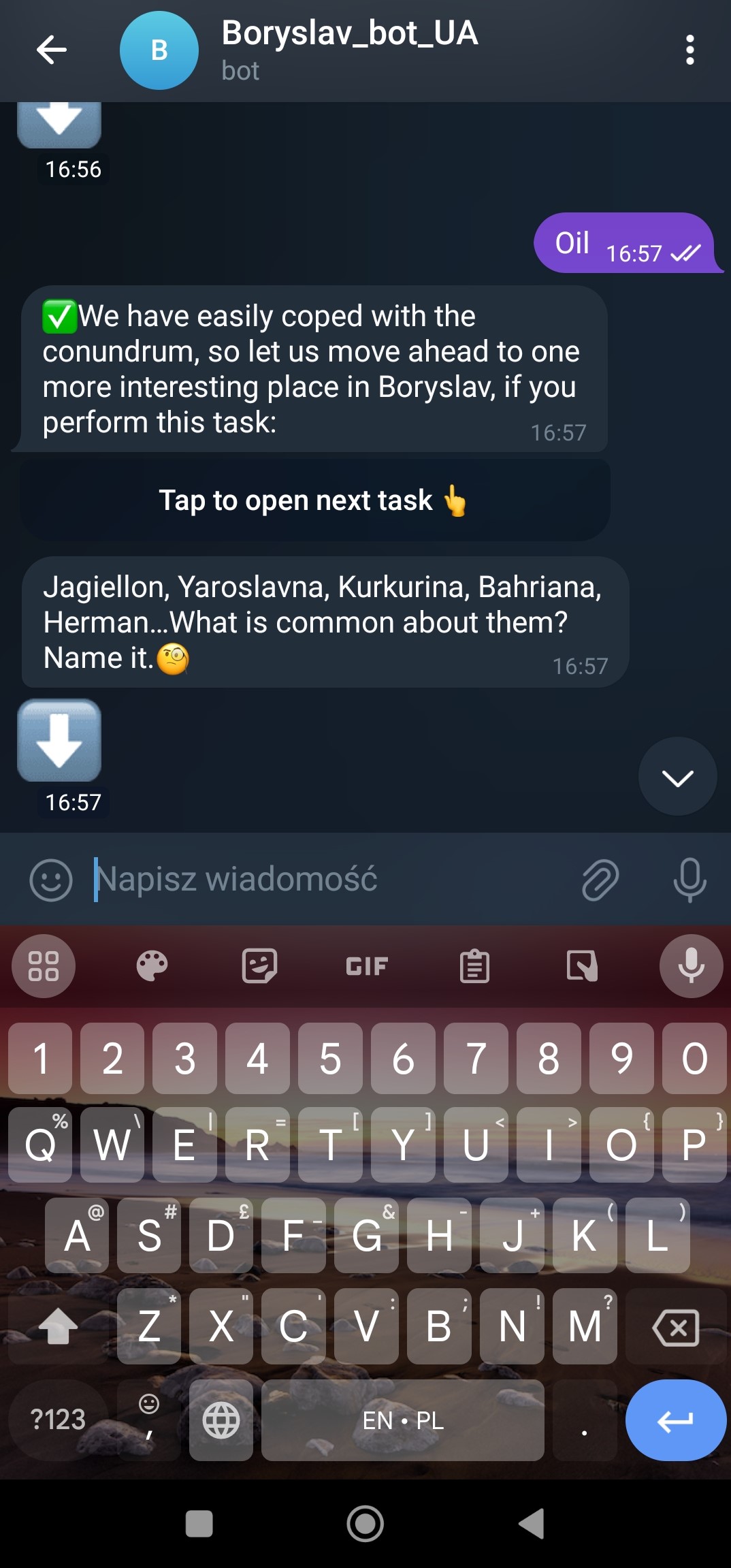The image size is (731, 1568).
Task: Open the keyboard features grid menu
Action: [44, 966]
